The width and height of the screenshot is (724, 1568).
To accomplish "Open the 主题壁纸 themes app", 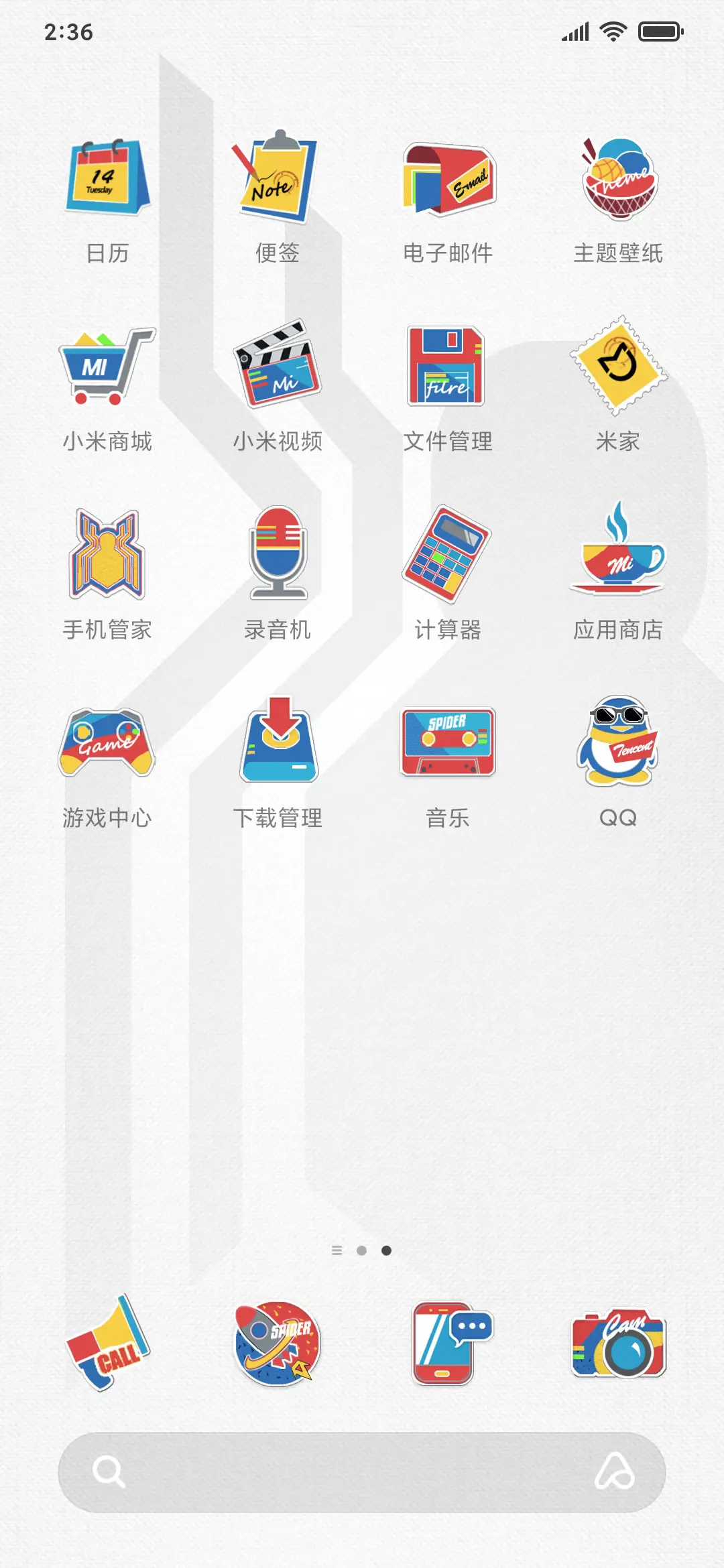I will (x=617, y=178).
